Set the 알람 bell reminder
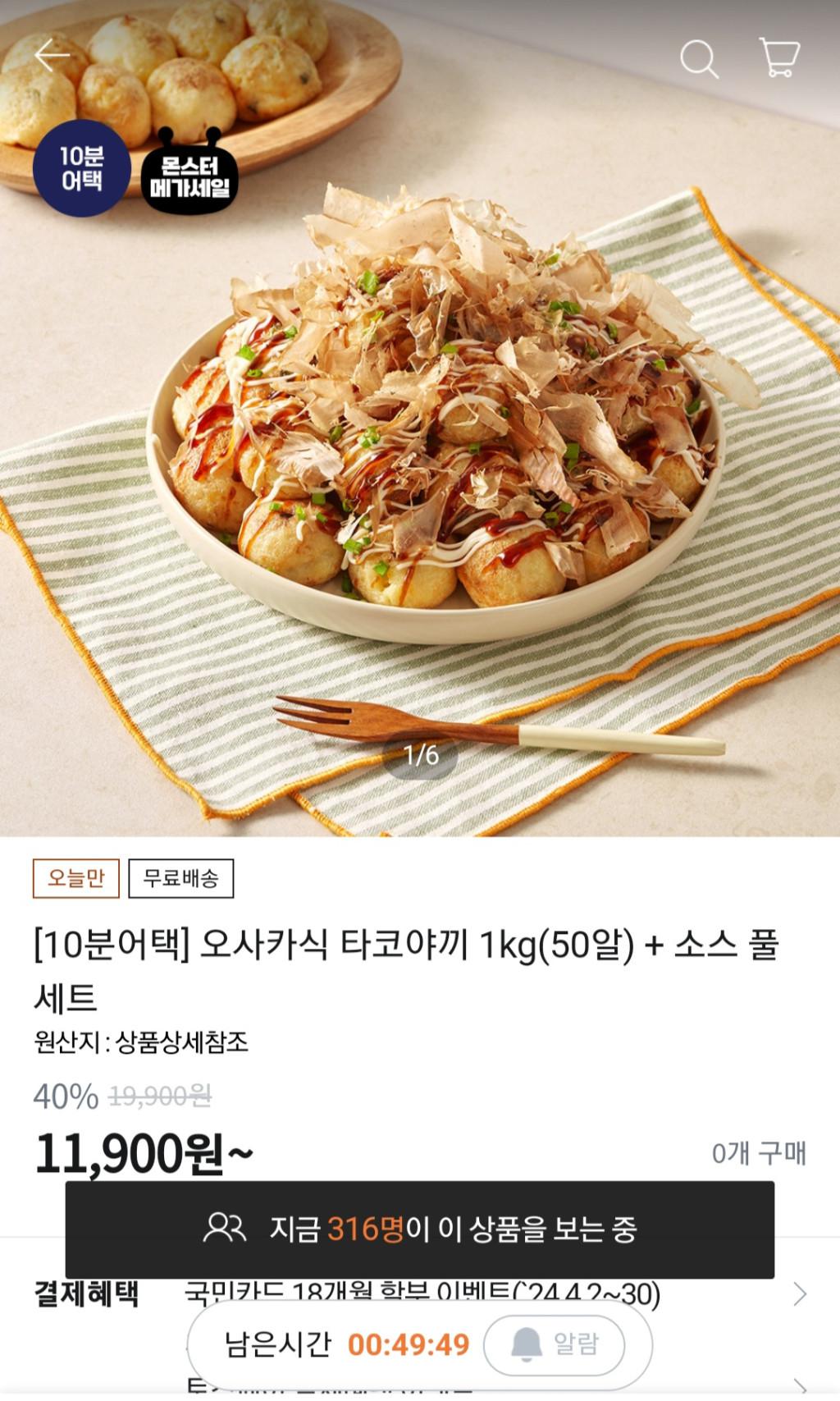Image resolution: width=840 pixels, height=1401 pixels. click(x=555, y=1344)
